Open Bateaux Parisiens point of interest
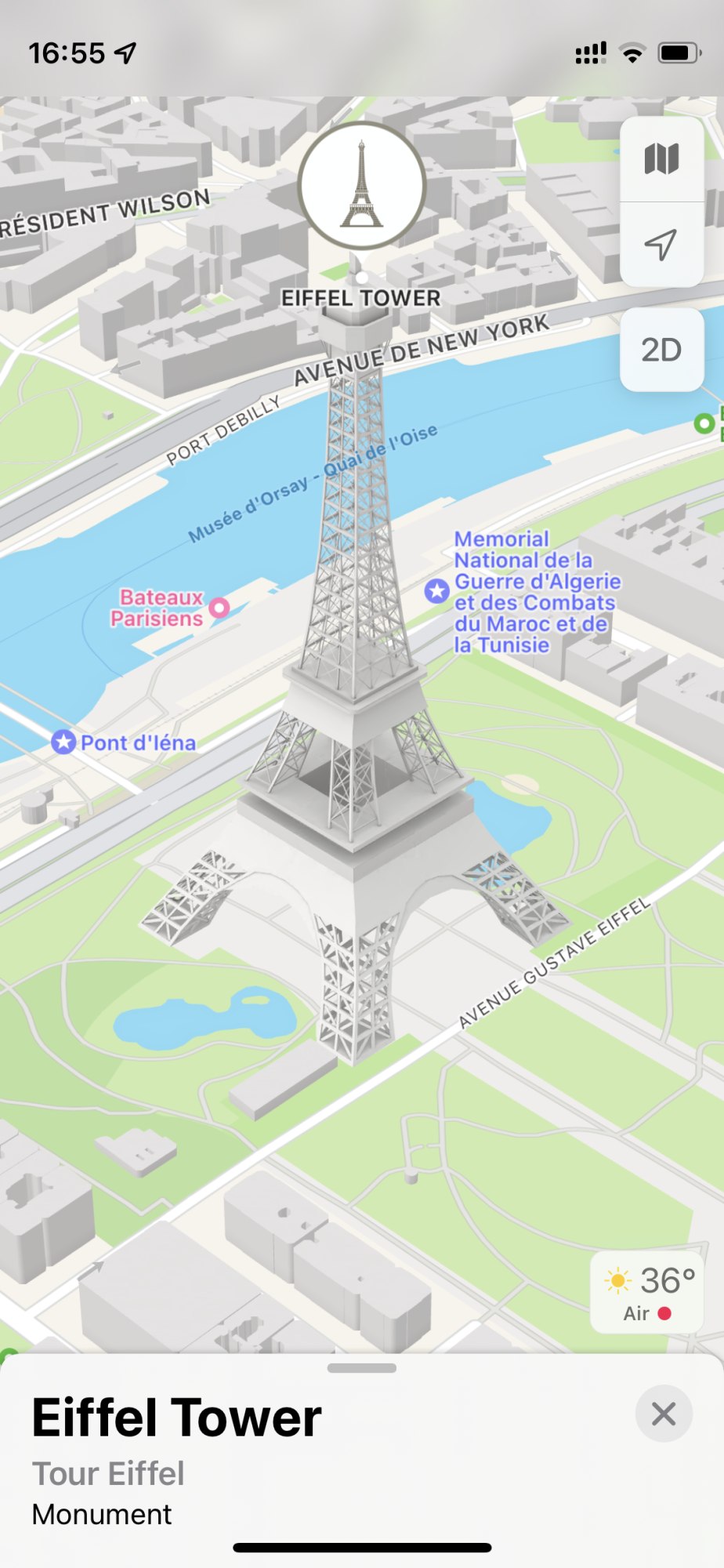The image size is (724, 1568). (x=219, y=608)
